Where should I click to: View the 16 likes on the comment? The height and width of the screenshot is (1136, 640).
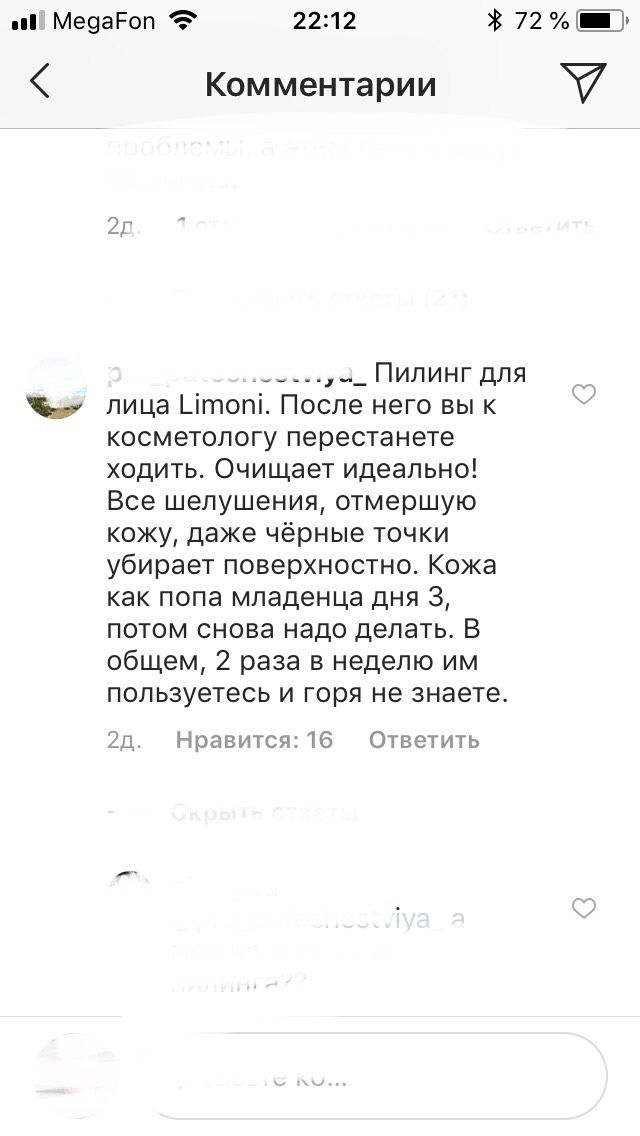click(x=254, y=740)
